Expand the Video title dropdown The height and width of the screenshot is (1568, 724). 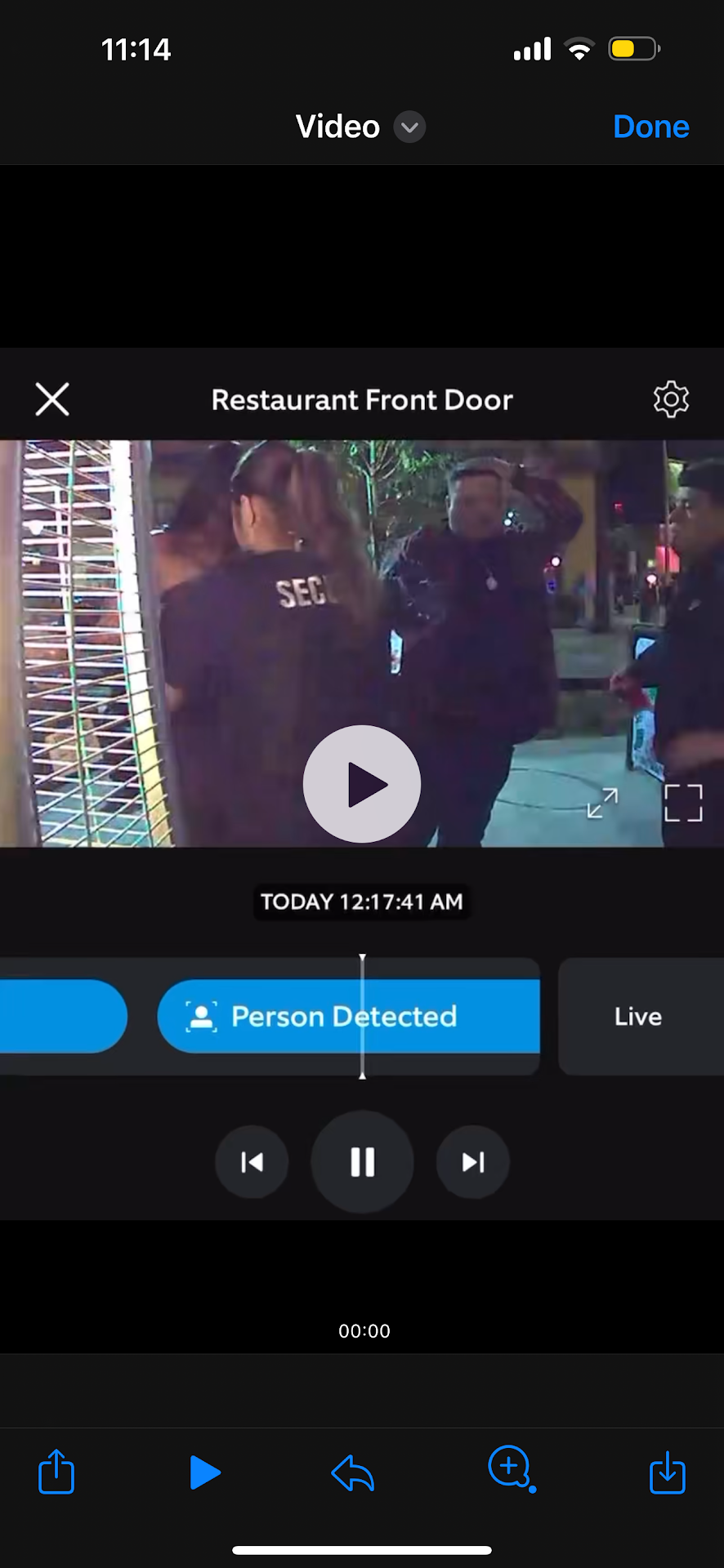[409, 127]
